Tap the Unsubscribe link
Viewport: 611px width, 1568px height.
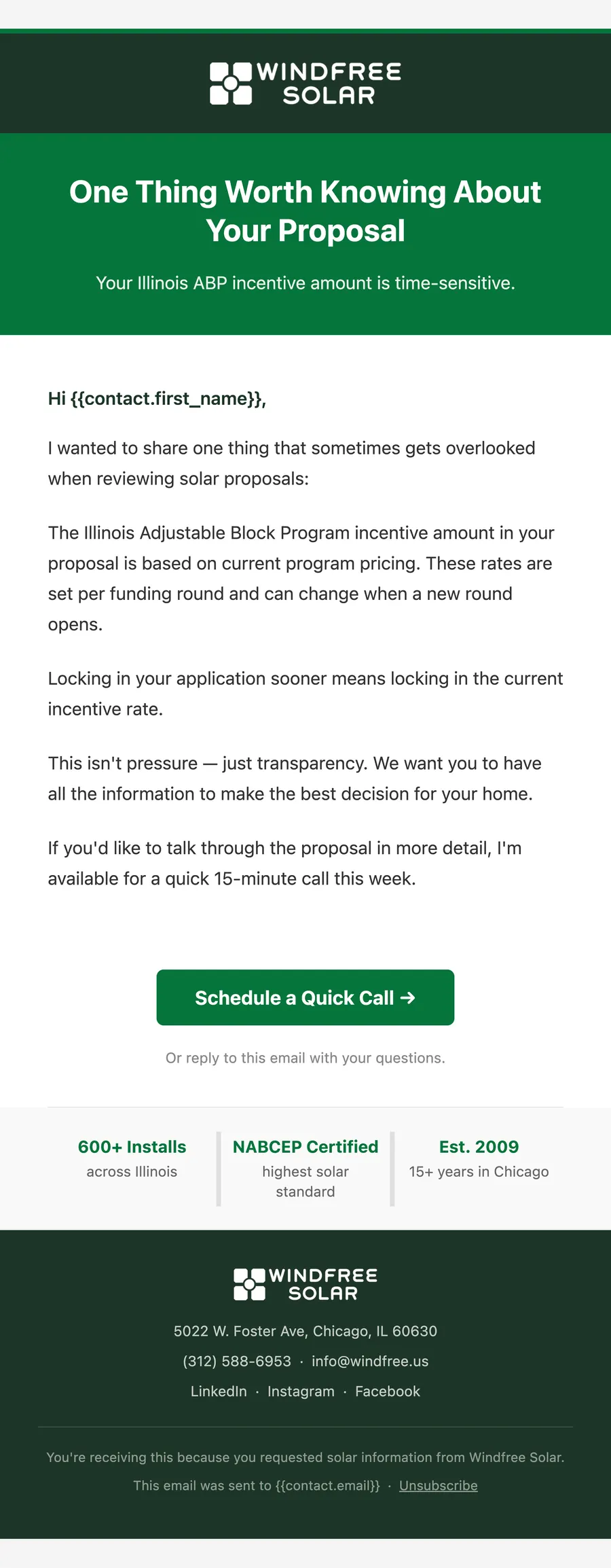[x=439, y=1486]
